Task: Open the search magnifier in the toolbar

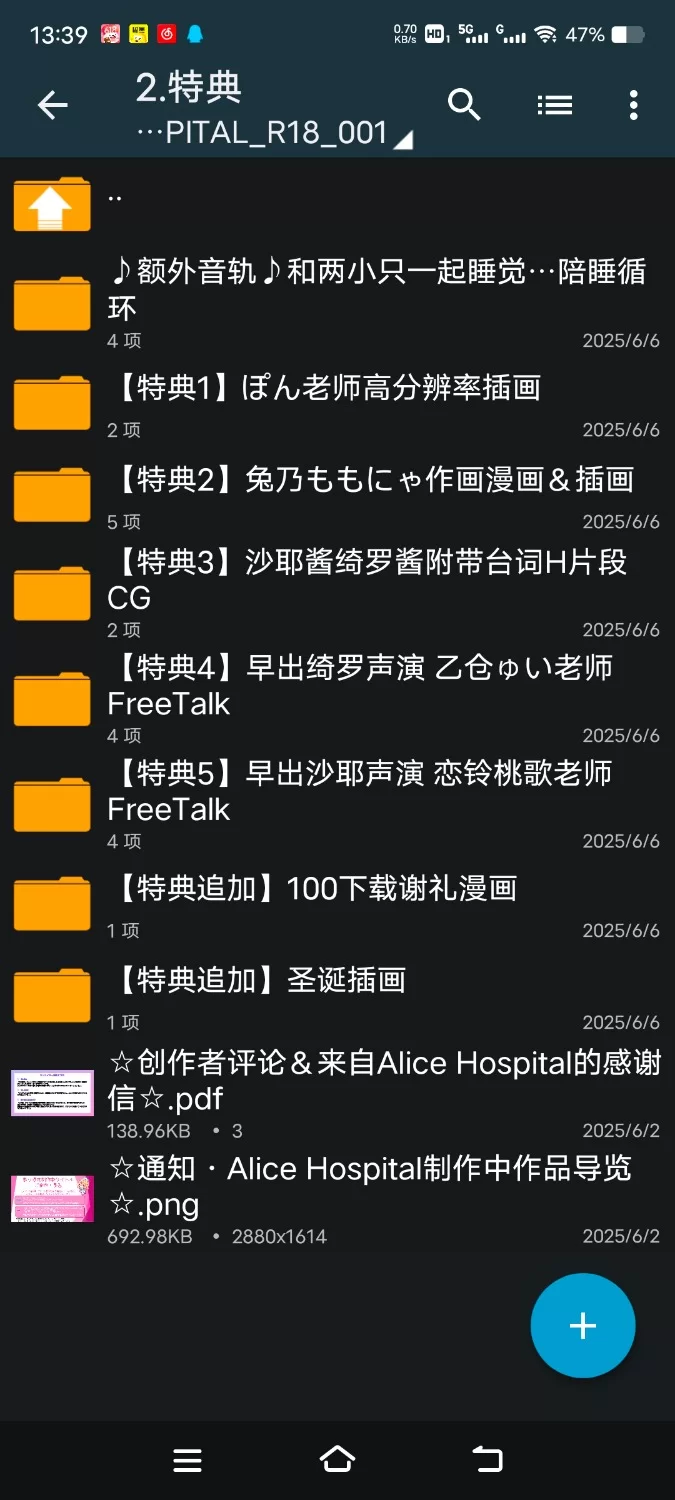Action: click(x=464, y=105)
